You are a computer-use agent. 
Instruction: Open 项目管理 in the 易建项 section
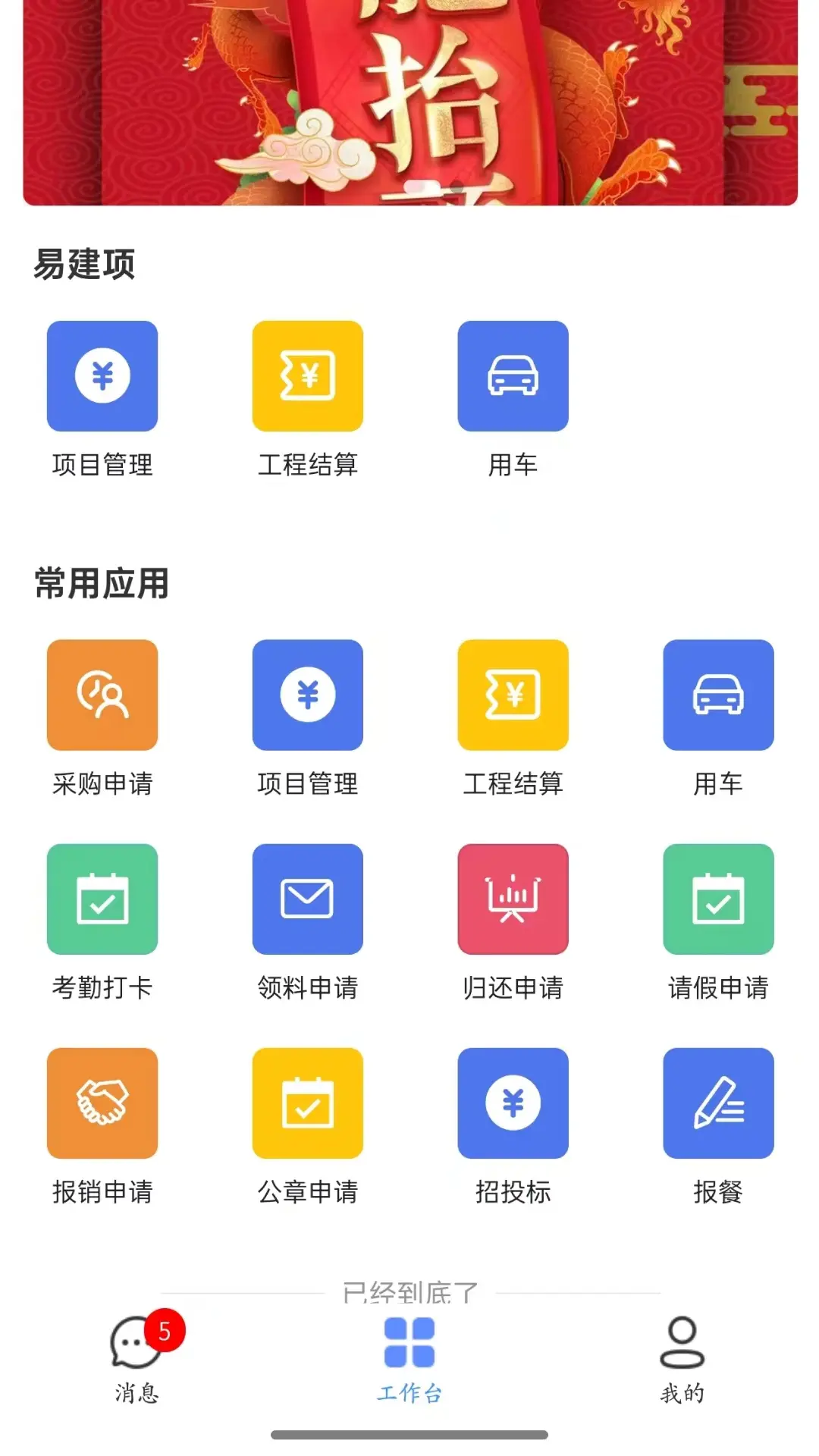102,377
